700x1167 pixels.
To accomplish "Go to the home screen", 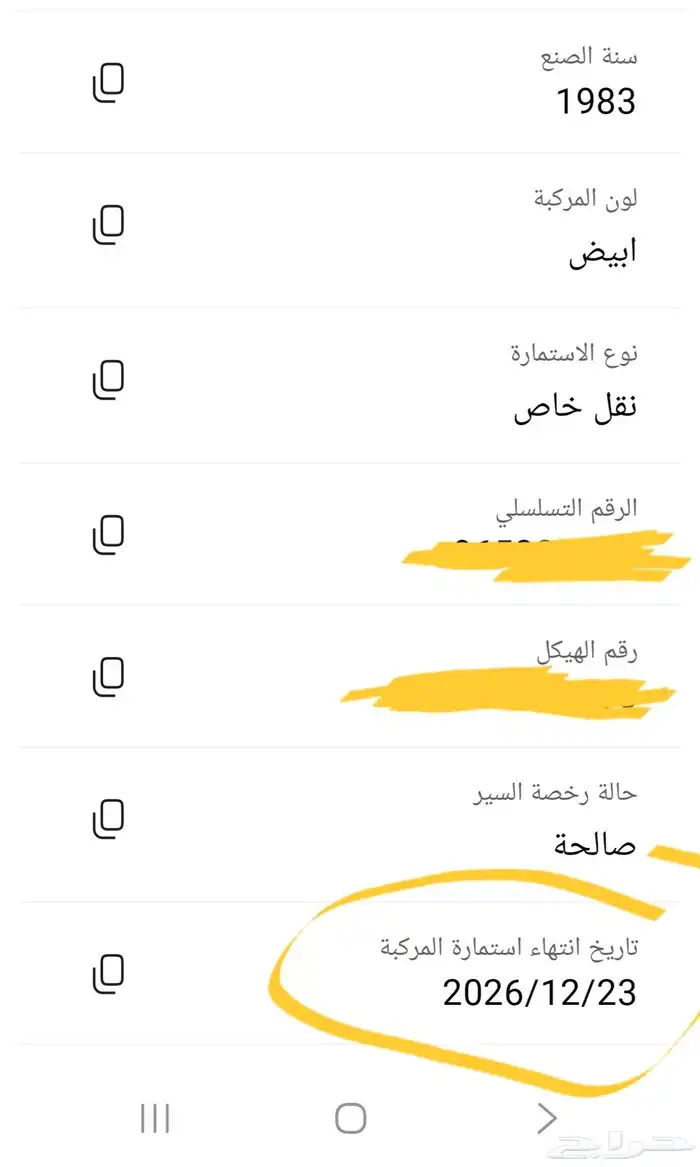I will pyautogui.click(x=350, y=1118).
